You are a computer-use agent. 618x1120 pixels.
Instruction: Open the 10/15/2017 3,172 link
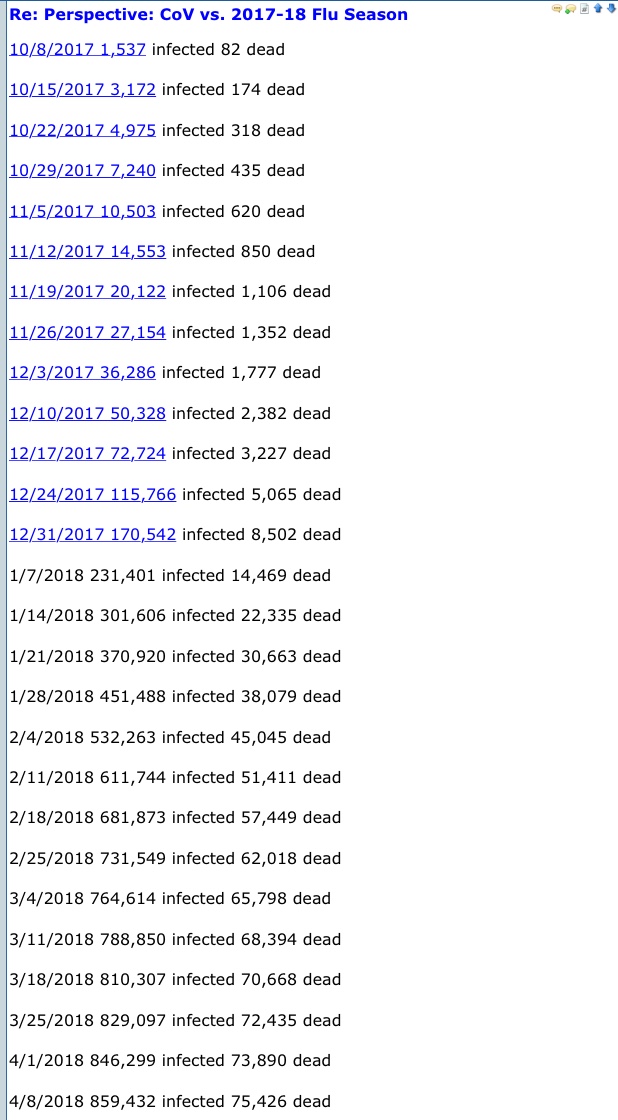pos(82,89)
